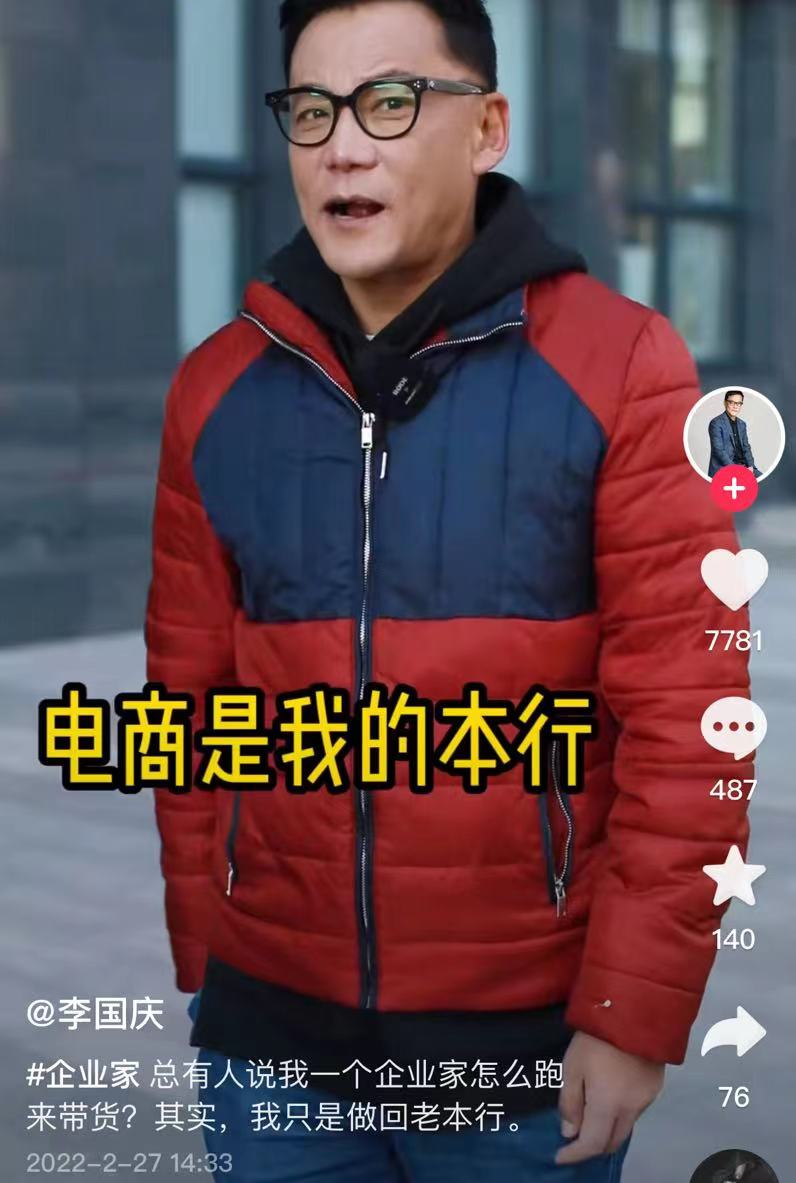Open the @李国庆 username link
The image size is (796, 1183).
point(95,1014)
